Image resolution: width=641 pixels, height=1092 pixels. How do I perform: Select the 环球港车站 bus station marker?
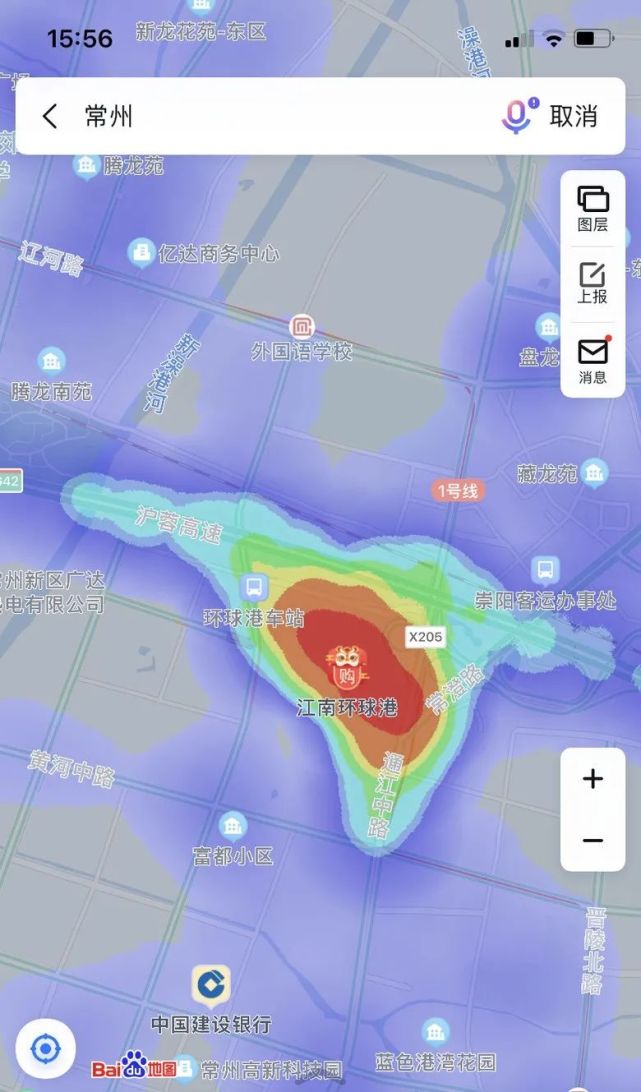254,587
